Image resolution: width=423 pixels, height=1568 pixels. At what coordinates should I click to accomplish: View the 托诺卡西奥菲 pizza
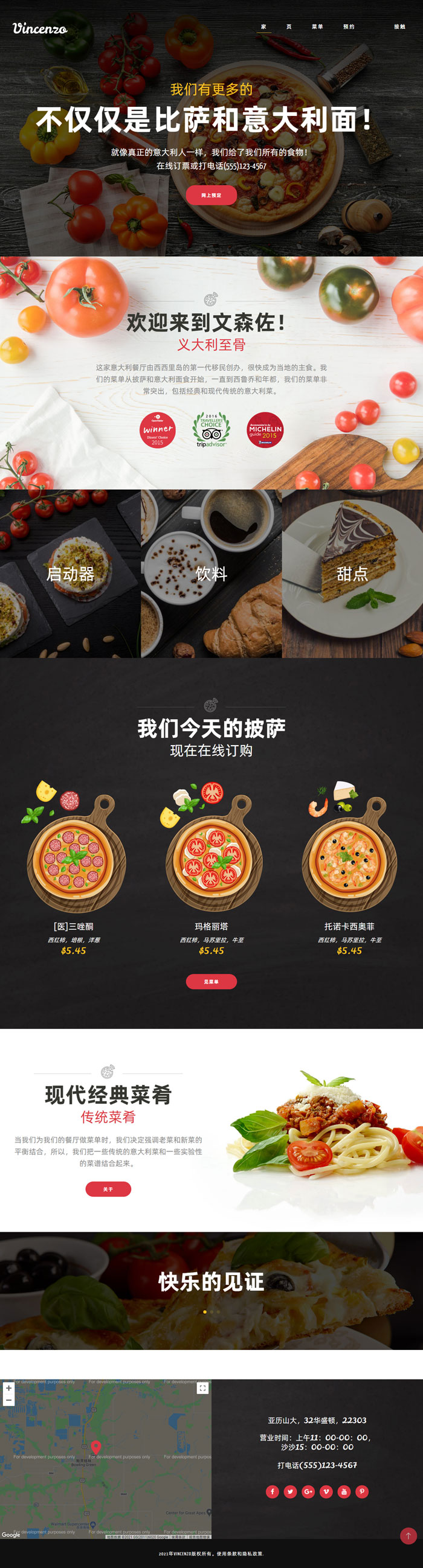pos(349,852)
